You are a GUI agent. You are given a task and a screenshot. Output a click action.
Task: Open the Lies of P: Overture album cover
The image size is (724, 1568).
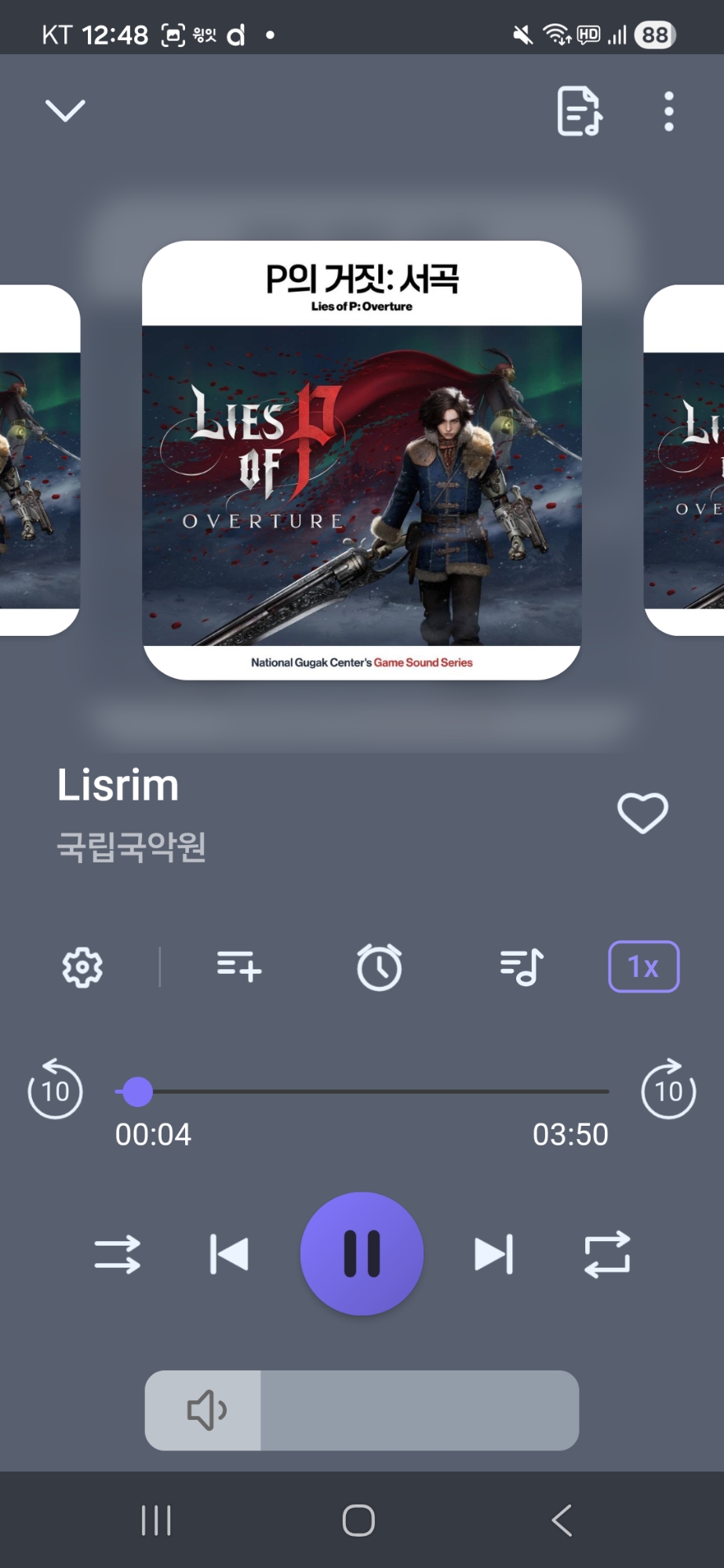[x=362, y=460]
